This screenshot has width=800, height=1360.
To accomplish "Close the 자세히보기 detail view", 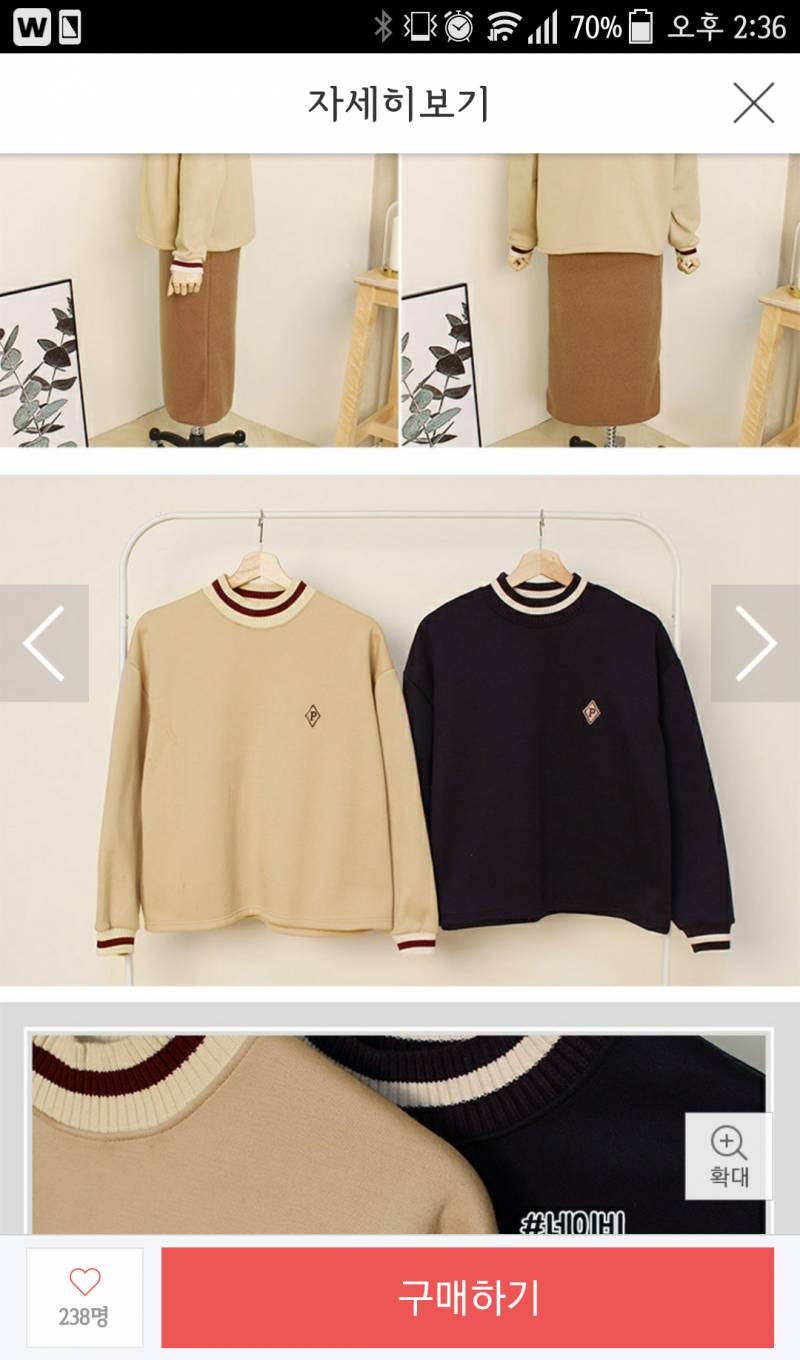I will pyautogui.click(x=753, y=103).
